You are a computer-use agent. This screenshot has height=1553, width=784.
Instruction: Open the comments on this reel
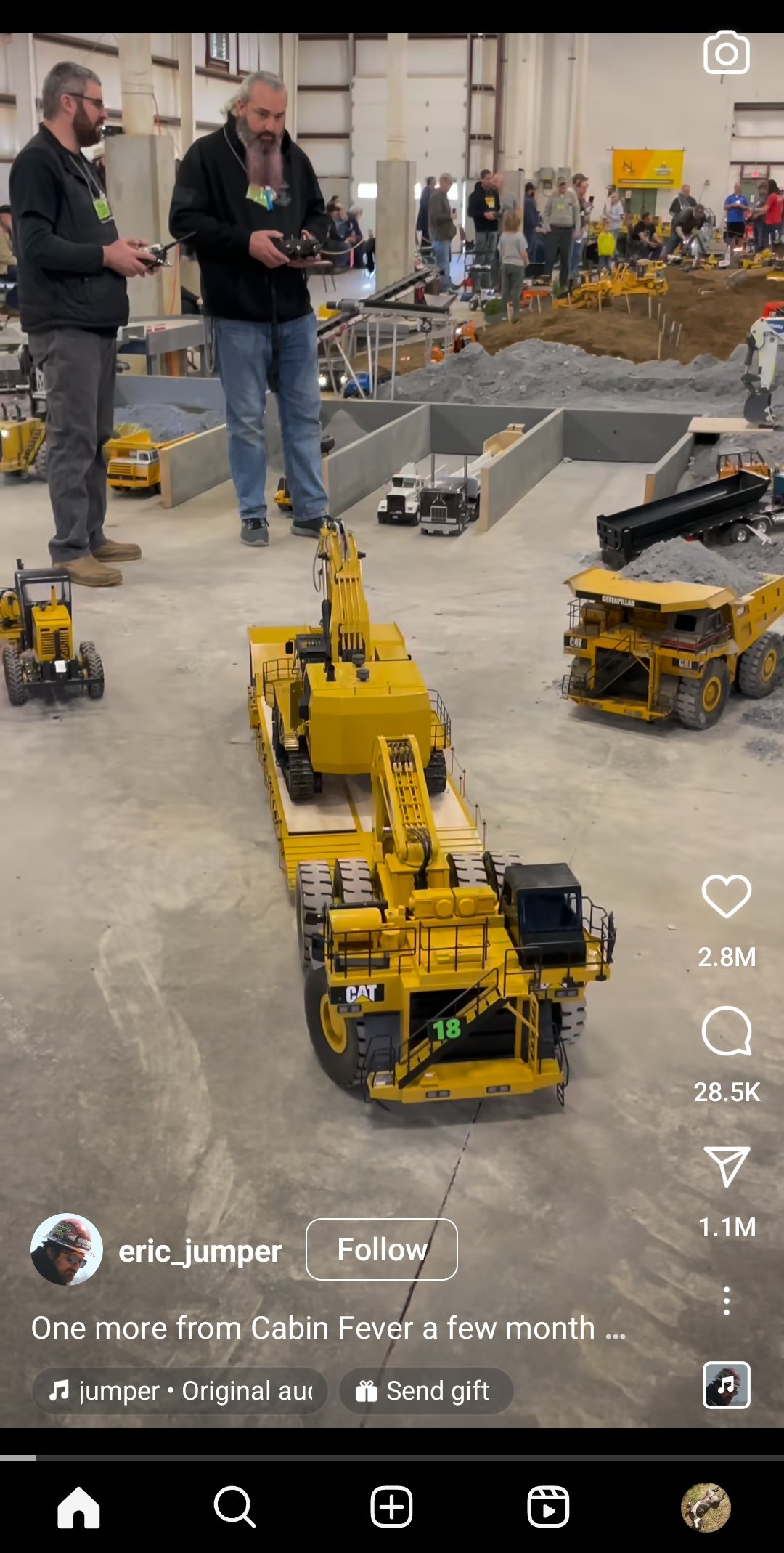click(x=726, y=1031)
